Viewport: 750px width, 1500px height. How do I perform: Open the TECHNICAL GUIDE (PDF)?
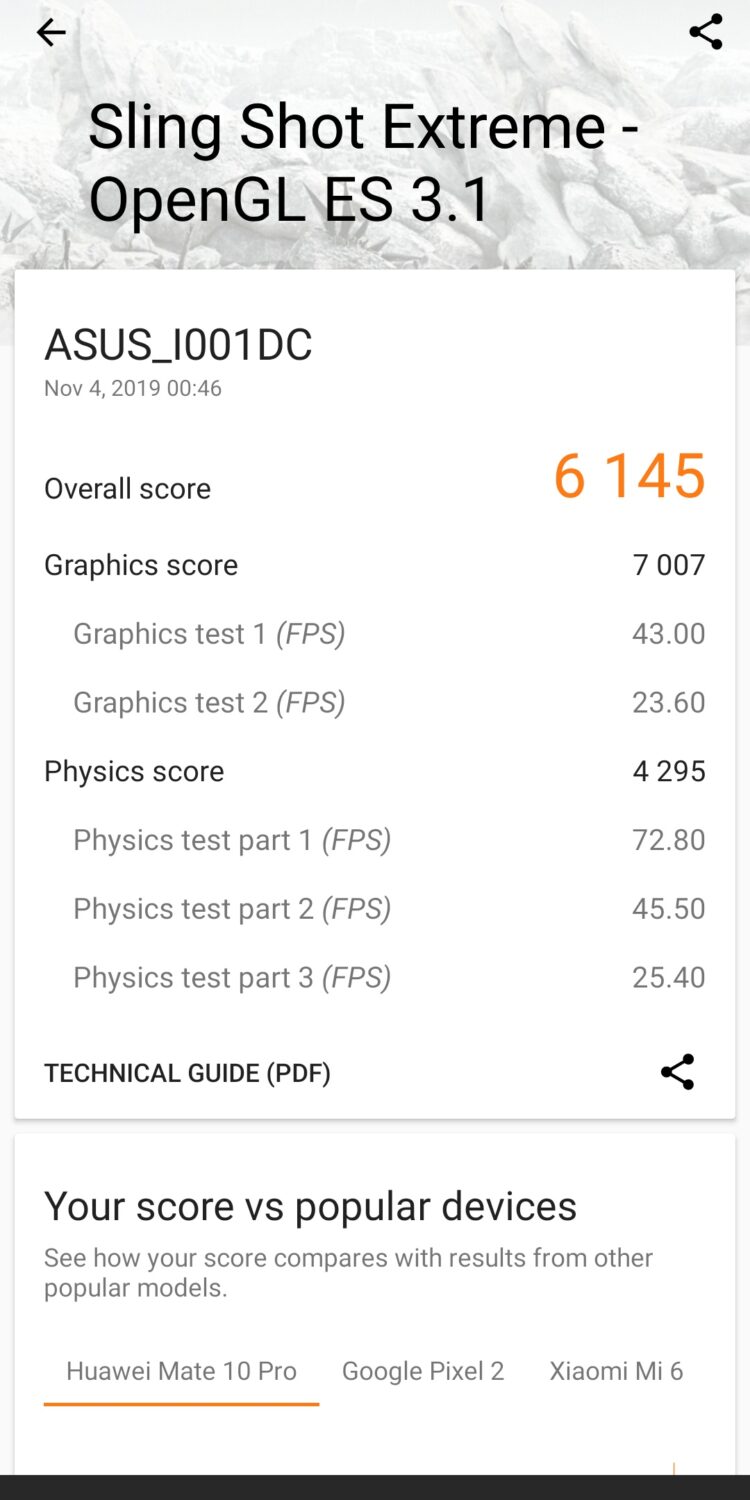pos(187,1073)
